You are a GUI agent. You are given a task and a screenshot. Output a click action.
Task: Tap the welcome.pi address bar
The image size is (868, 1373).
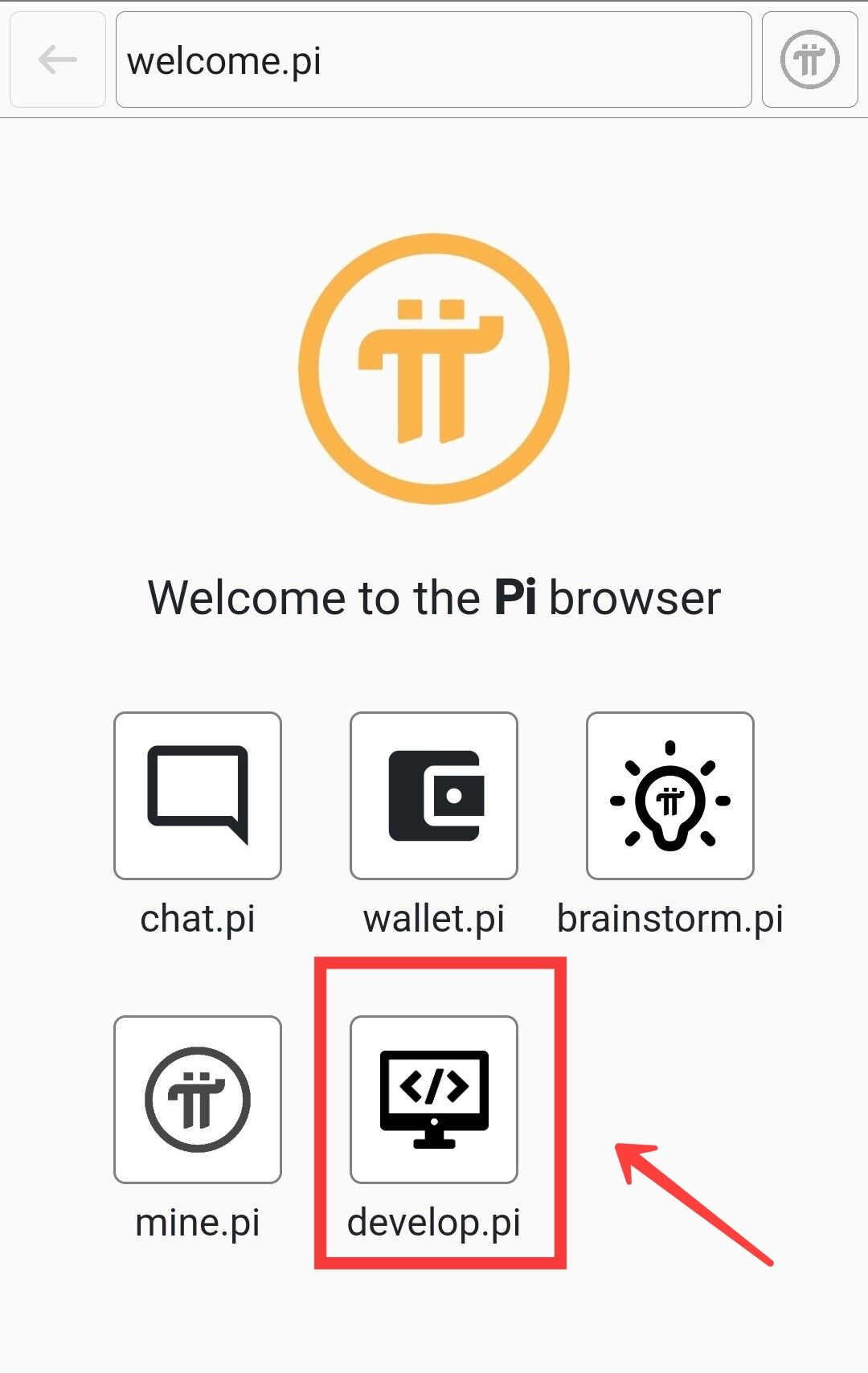(434, 59)
